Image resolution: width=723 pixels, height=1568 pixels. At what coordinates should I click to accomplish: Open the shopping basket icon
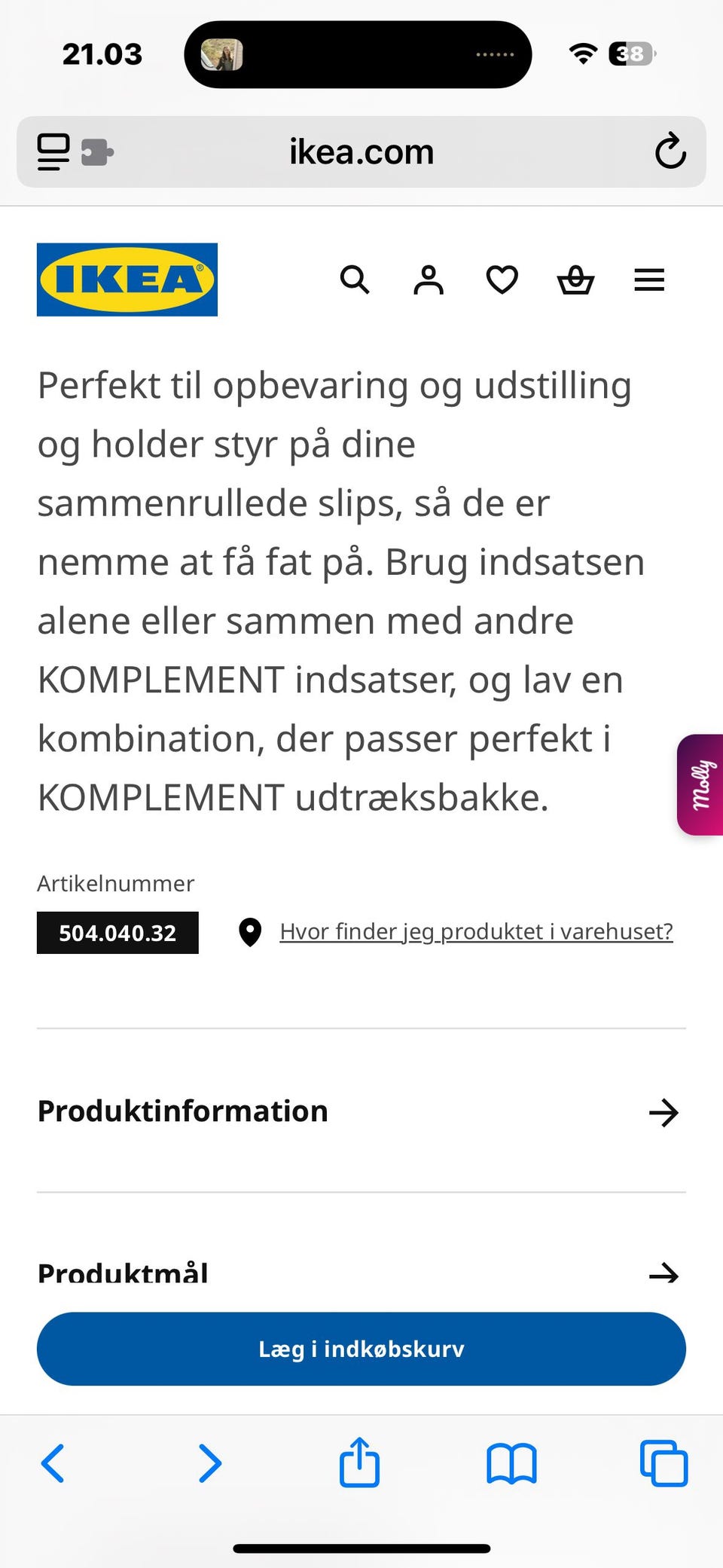tap(575, 280)
